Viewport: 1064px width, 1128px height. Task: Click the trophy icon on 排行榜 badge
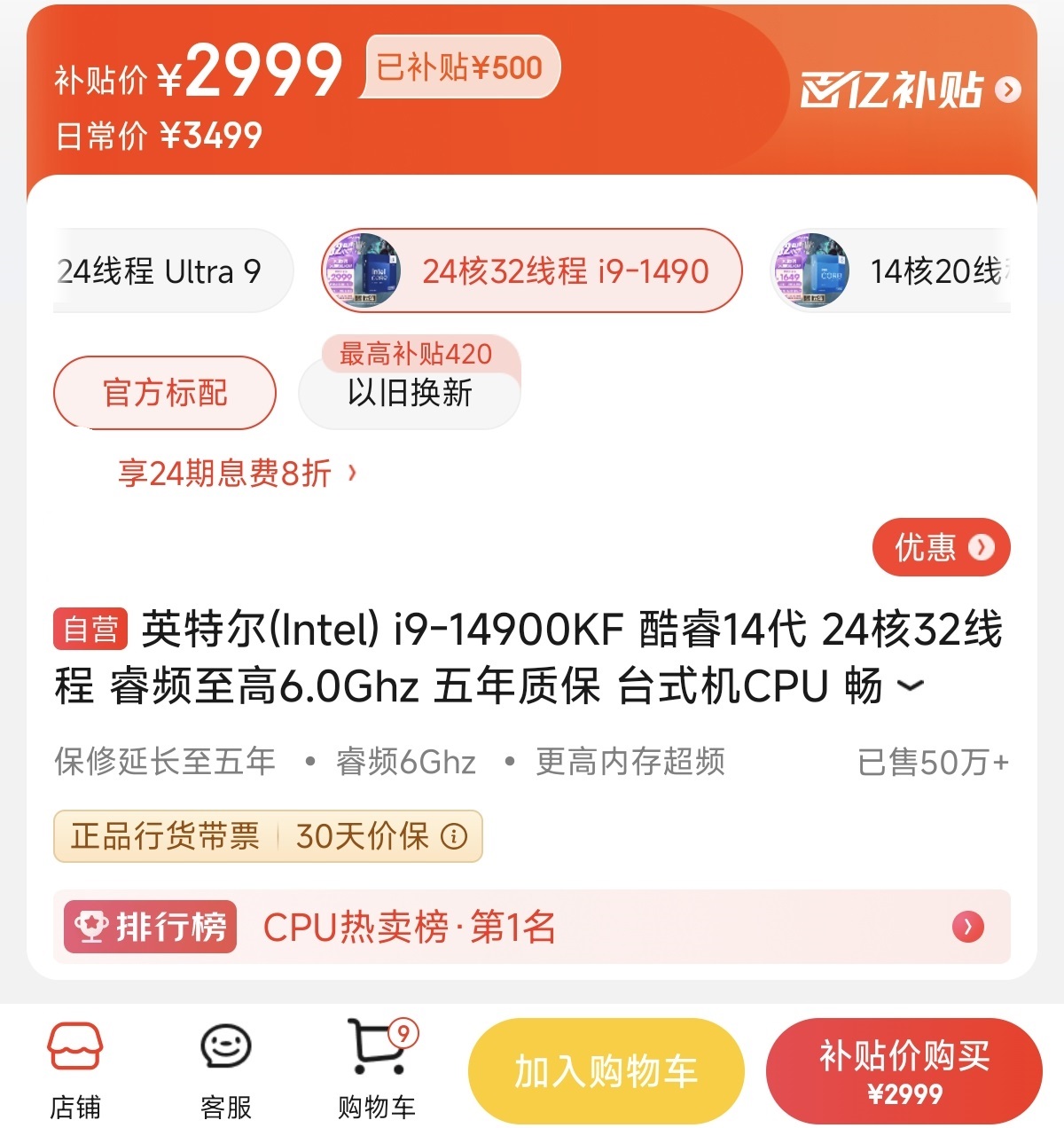click(92, 926)
